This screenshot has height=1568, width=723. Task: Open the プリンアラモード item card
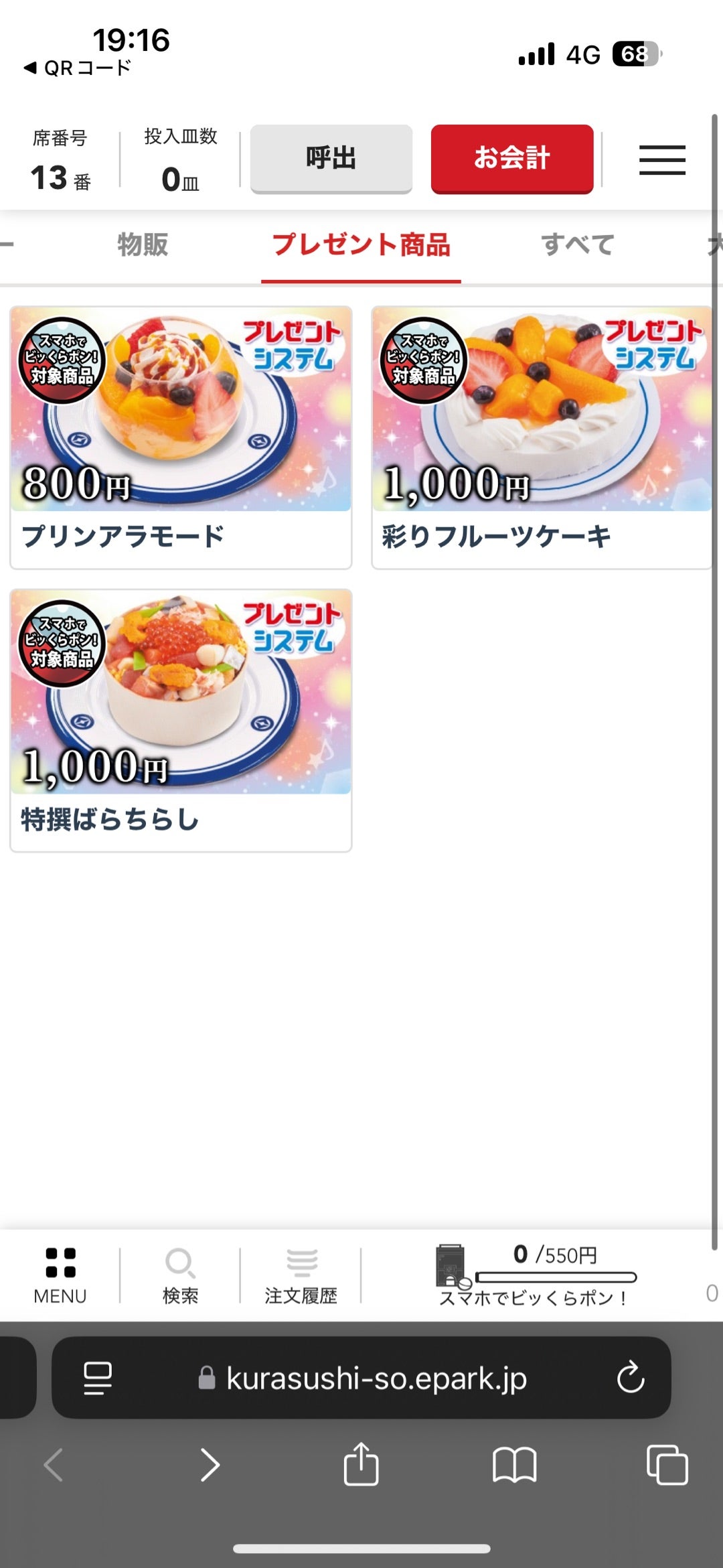coord(181,438)
